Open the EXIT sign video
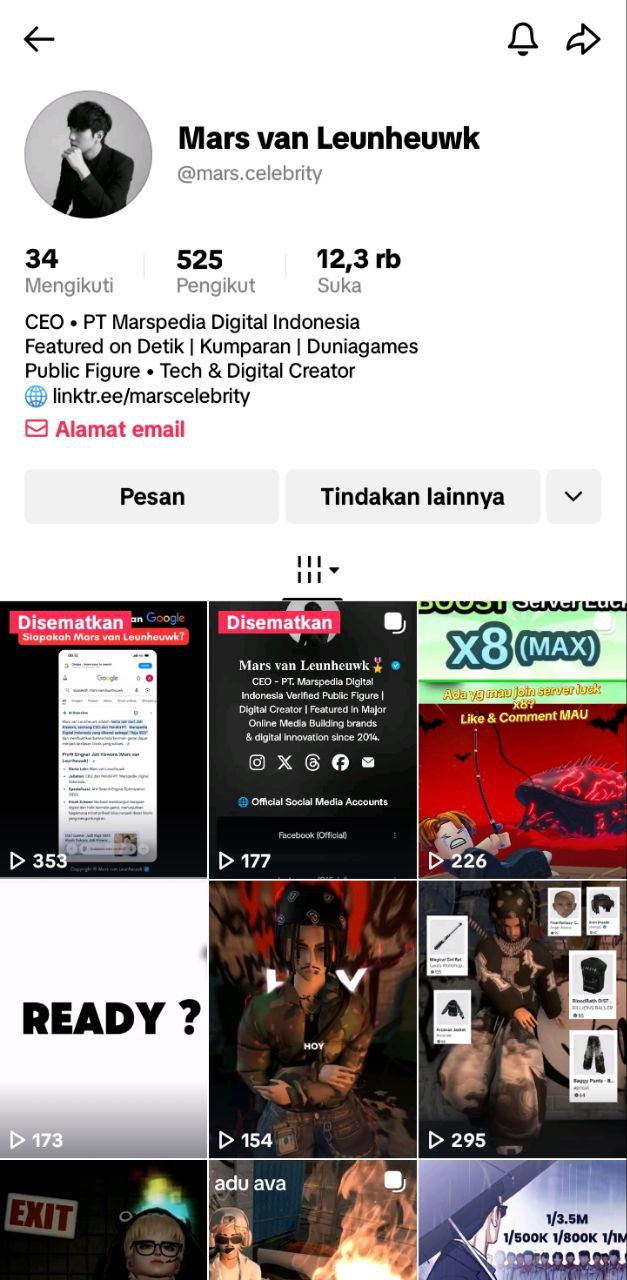This screenshot has height=1280, width=627. coord(103,1222)
